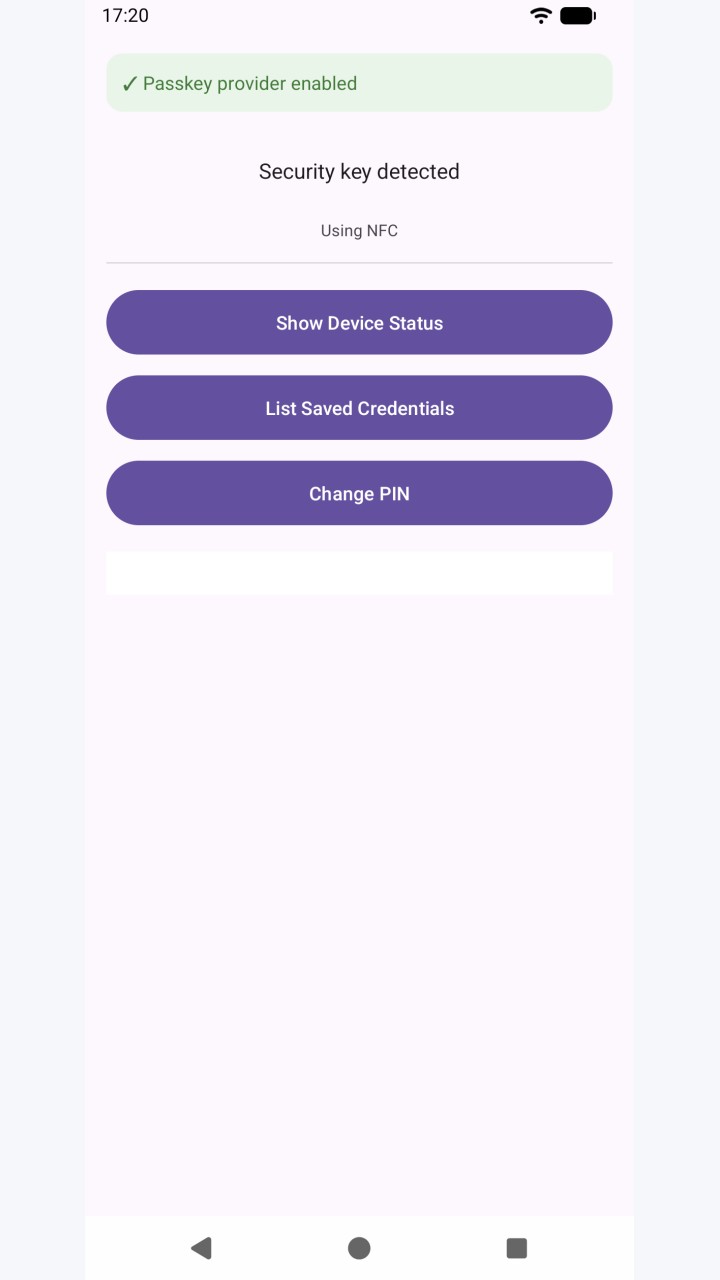This screenshot has height=1280, width=720.
Task: Select the Change PIN button
Action: (x=359, y=493)
